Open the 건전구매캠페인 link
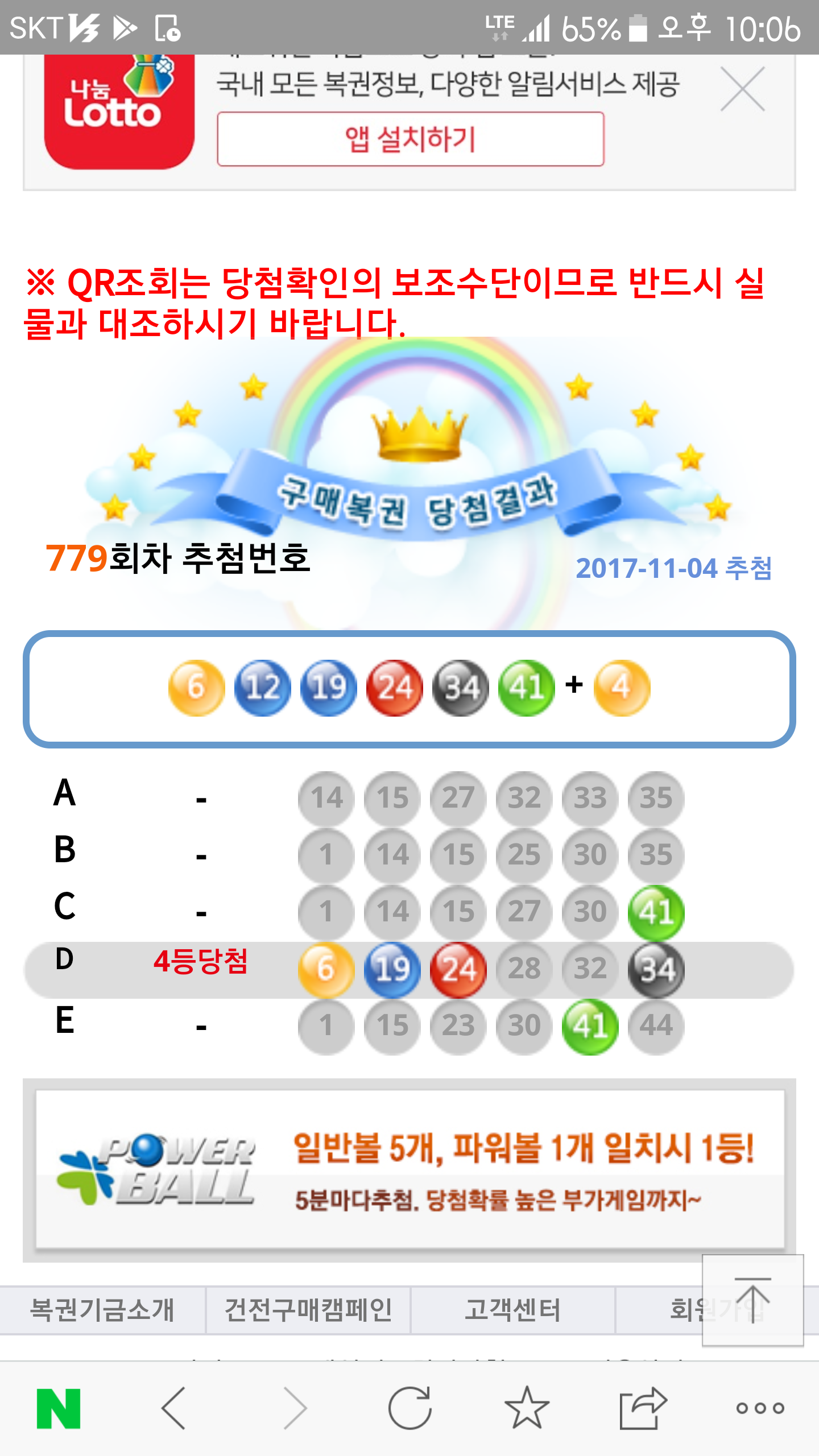This screenshot has width=819, height=1456. click(x=308, y=1310)
